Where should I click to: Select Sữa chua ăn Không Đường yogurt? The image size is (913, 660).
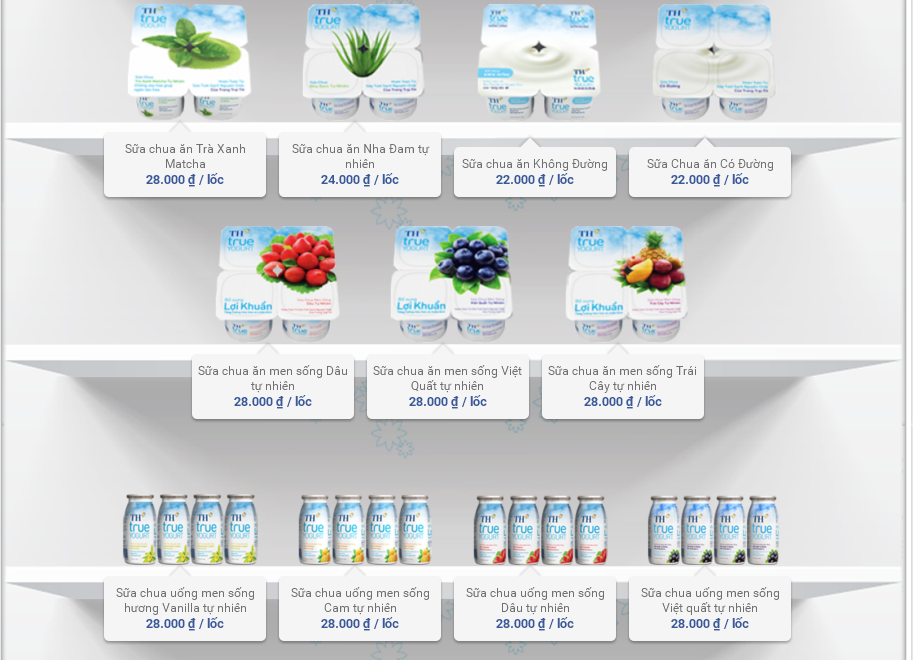pos(537,62)
